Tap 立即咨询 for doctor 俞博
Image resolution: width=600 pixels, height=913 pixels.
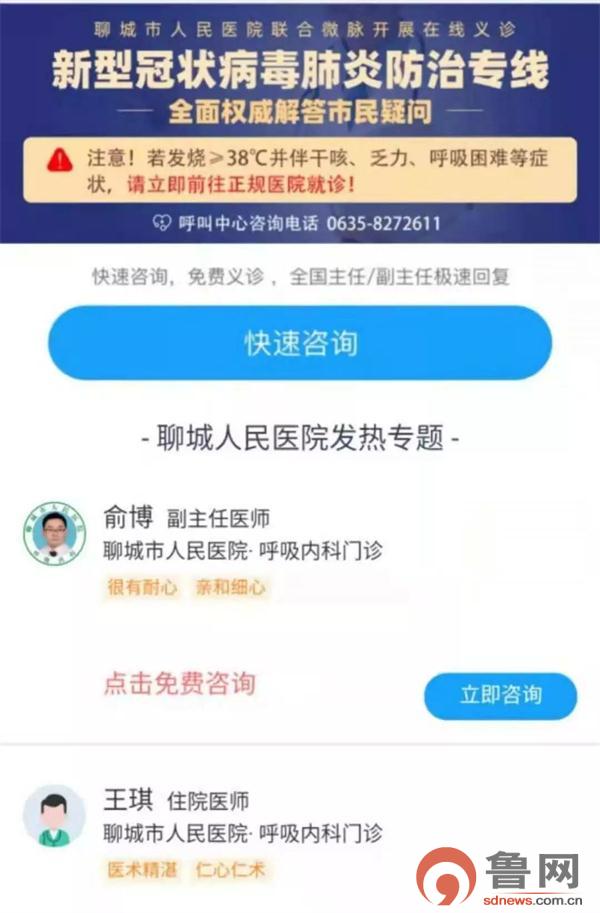(500, 696)
